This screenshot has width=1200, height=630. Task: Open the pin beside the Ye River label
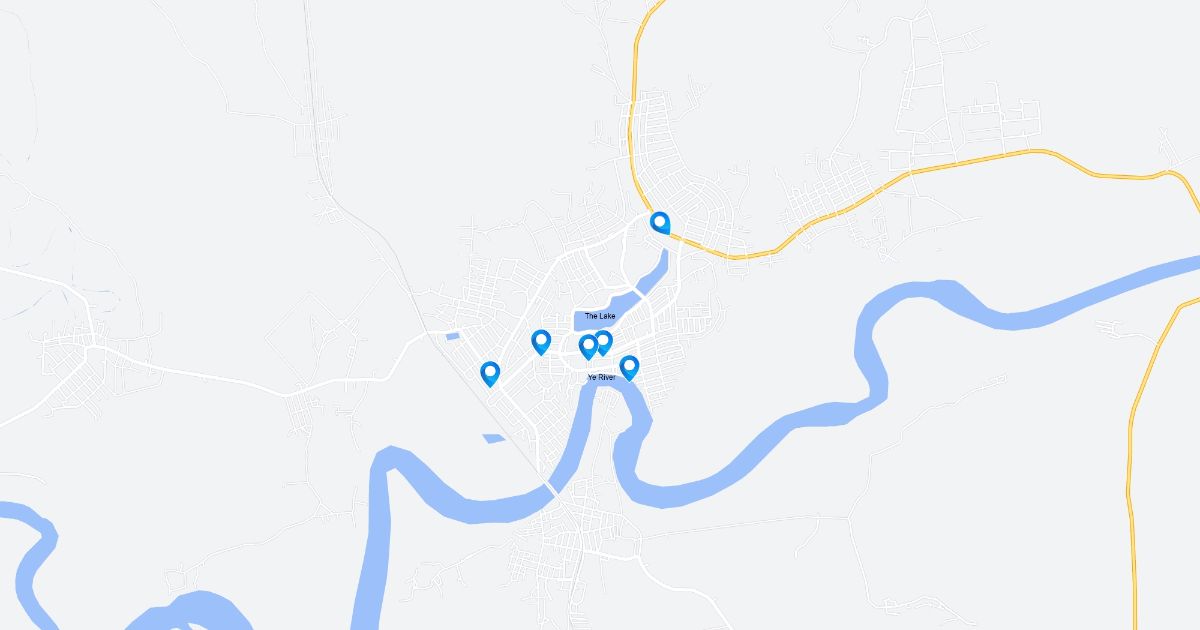click(x=629, y=367)
